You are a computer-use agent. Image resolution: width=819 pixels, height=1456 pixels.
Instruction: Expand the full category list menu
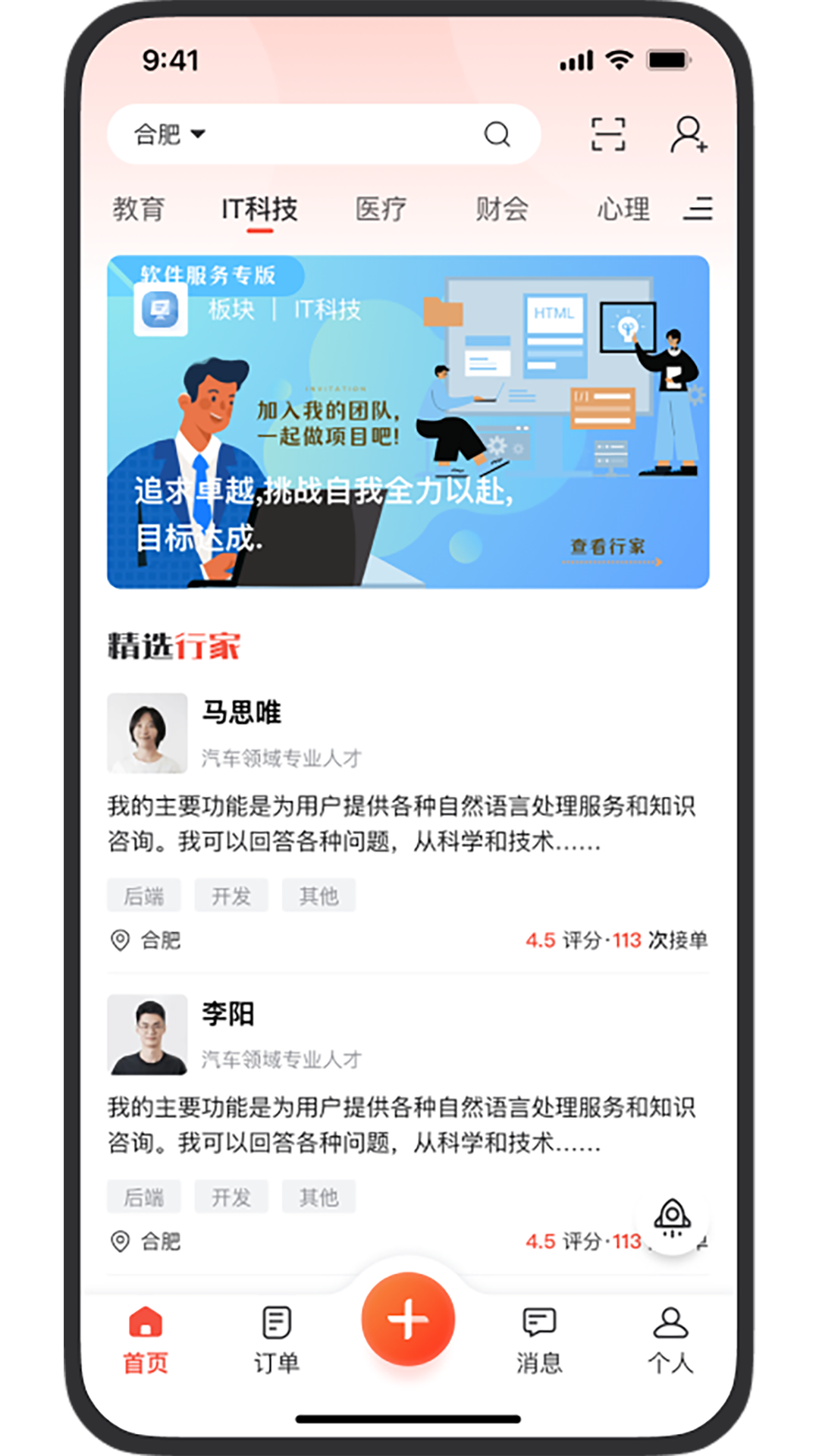click(x=698, y=209)
